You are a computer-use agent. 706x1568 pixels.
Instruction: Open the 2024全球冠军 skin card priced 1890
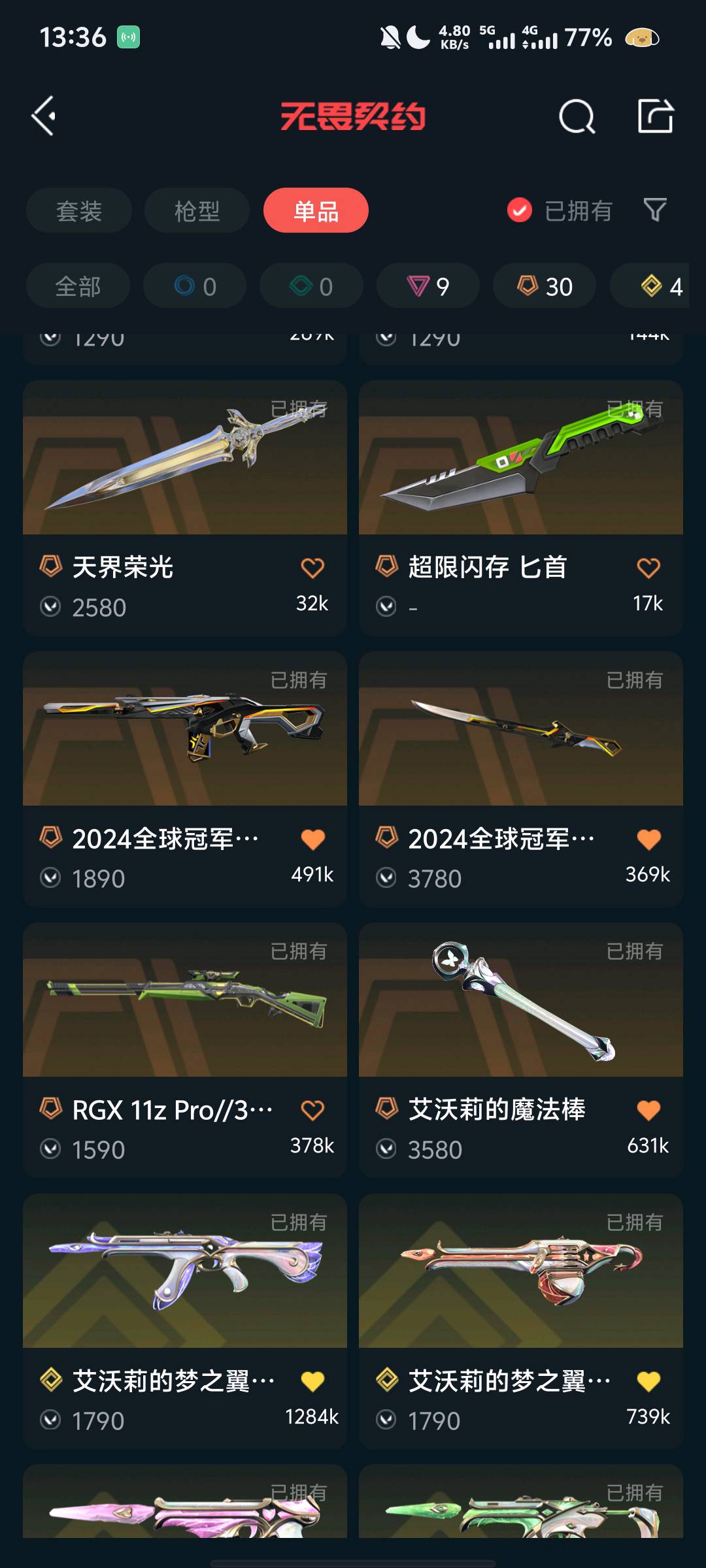click(185, 779)
